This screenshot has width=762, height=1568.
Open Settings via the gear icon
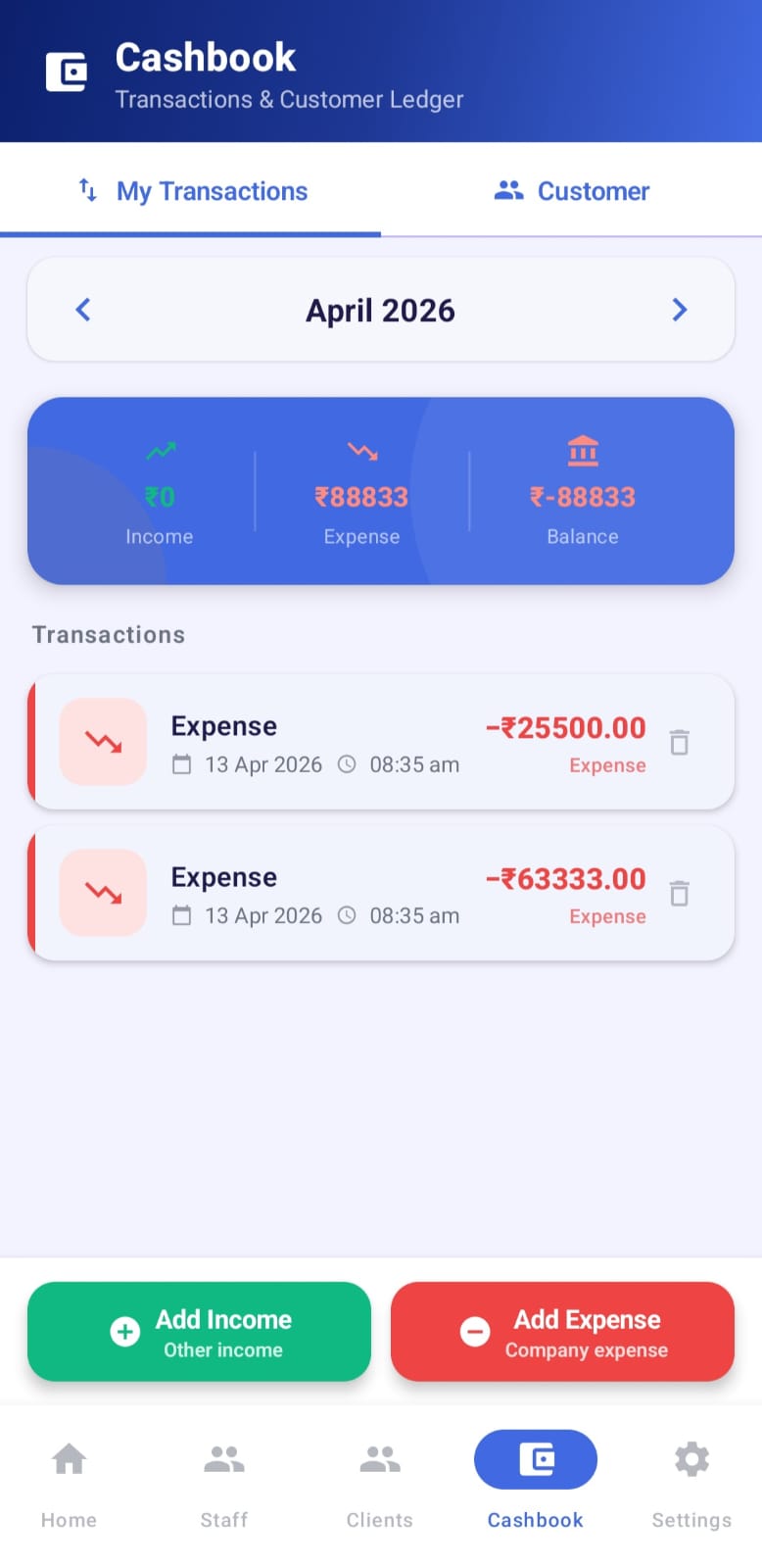[x=691, y=1459]
